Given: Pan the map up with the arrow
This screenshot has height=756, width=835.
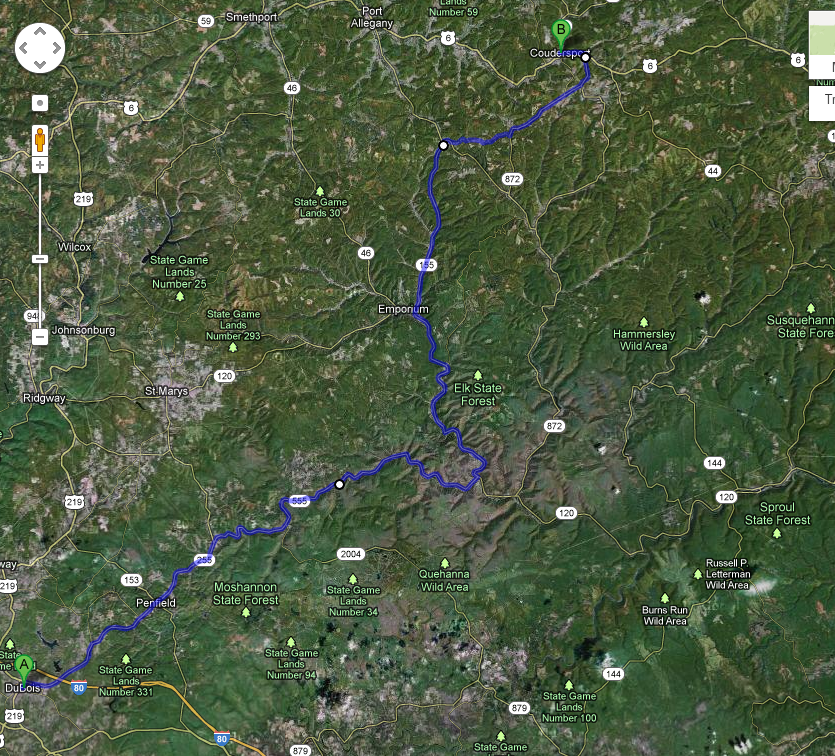Looking at the screenshot, I should (x=40, y=32).
